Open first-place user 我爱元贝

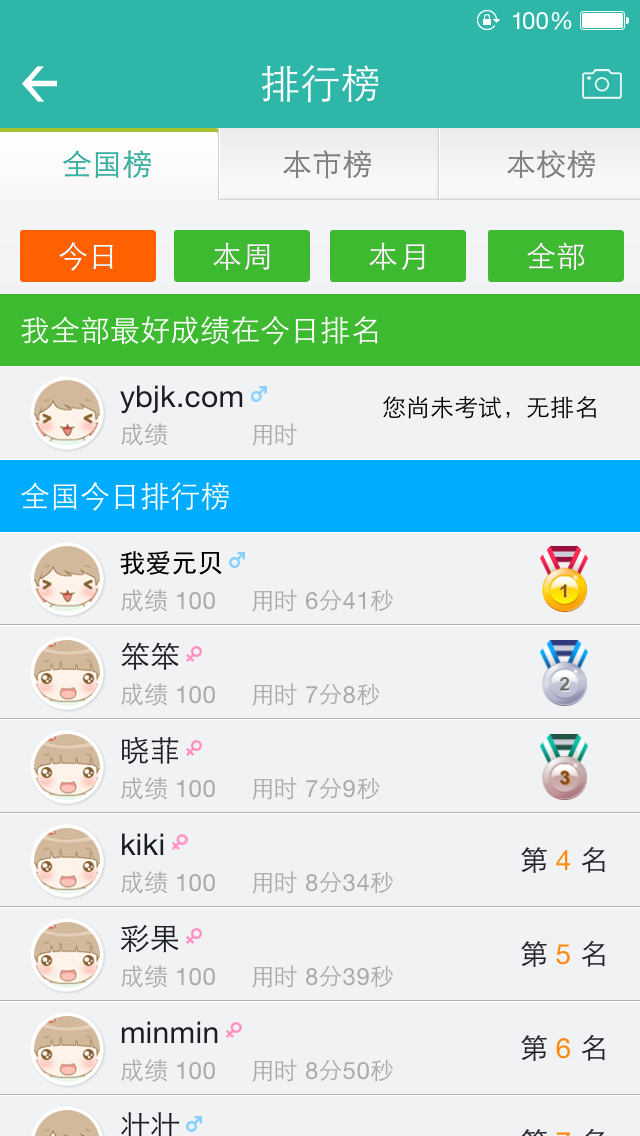tap(320, 579)
